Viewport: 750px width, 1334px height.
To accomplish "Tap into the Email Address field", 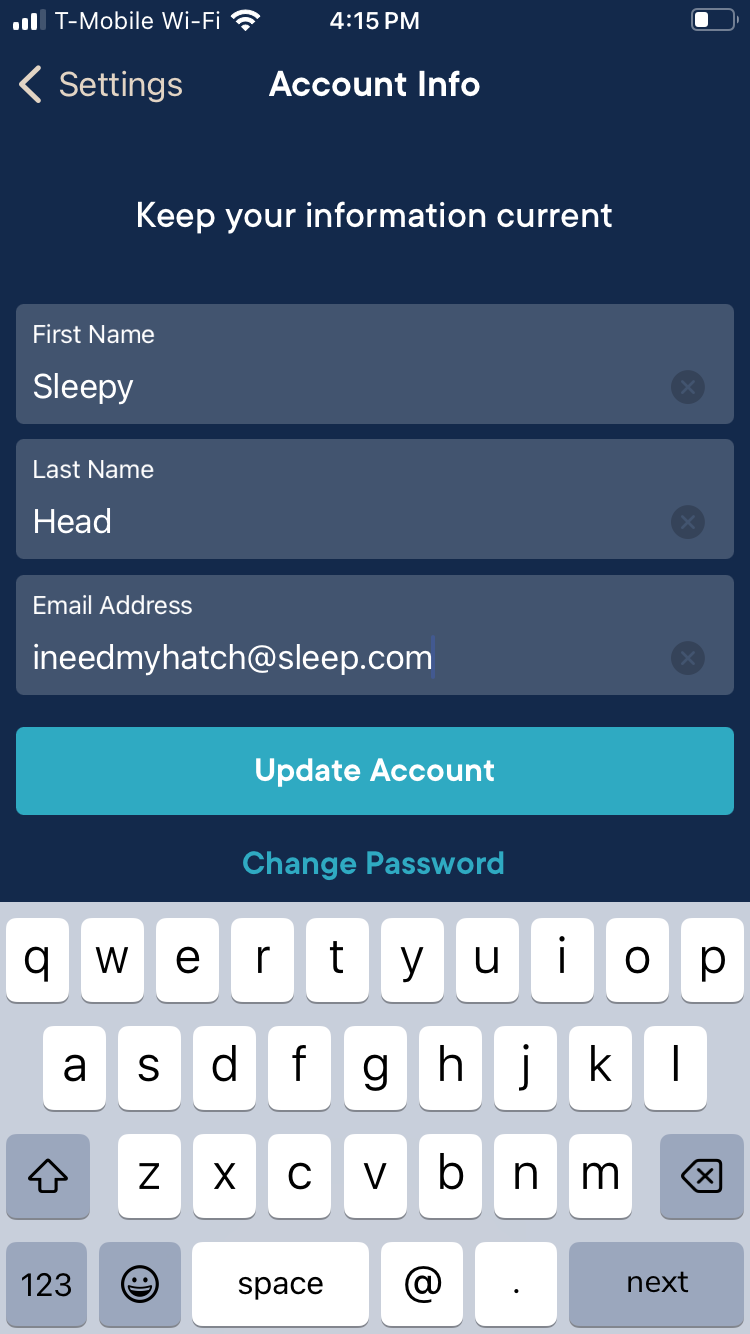I will click(340, 657).
